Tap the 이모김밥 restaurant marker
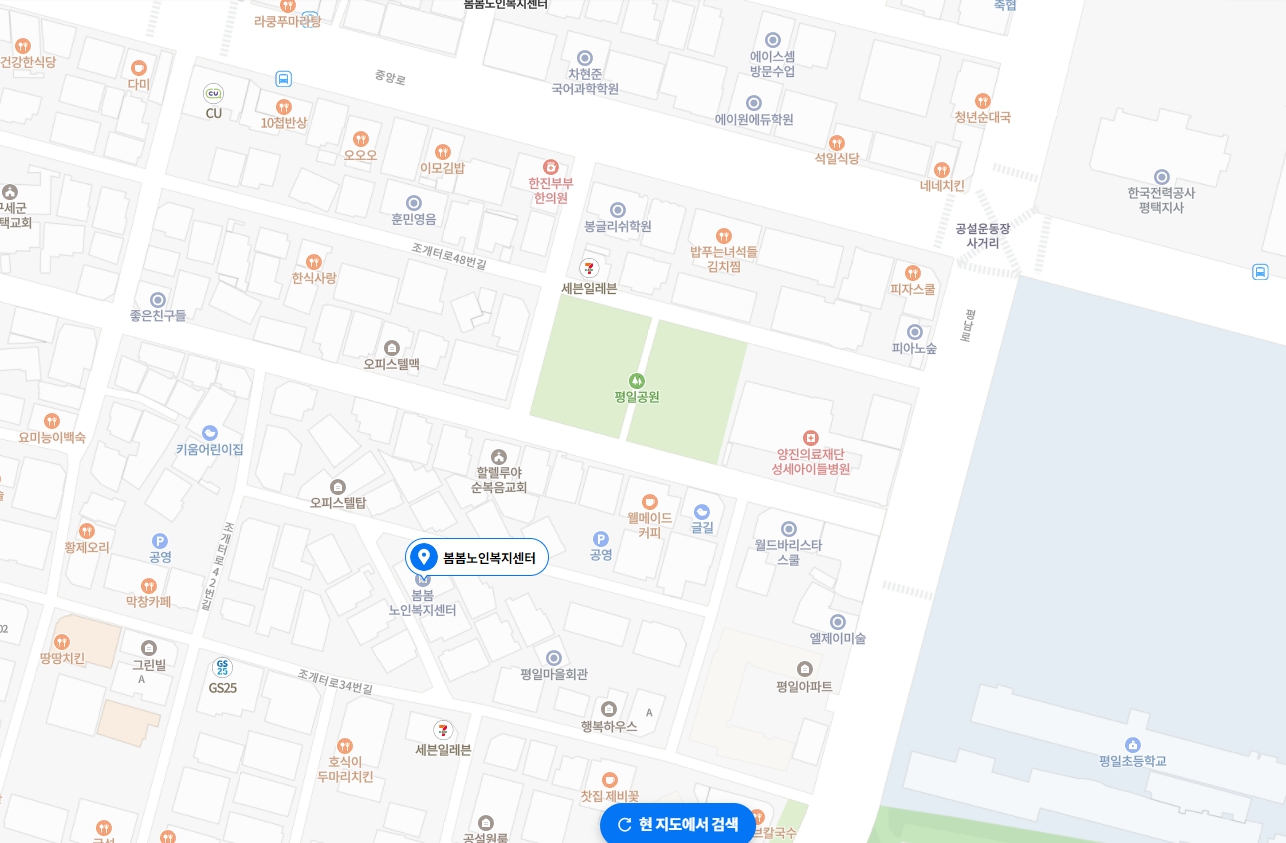This screenshot has width=1286, height=843. point(442,152)
